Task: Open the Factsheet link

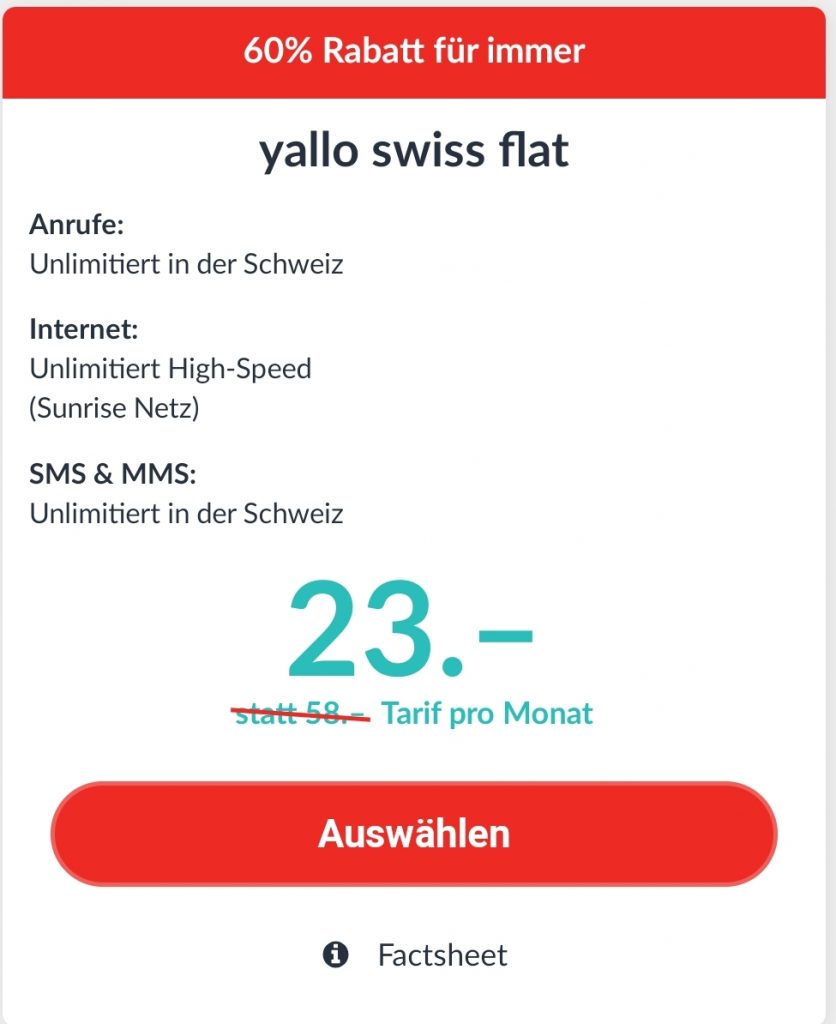Action: pos(441,955)
